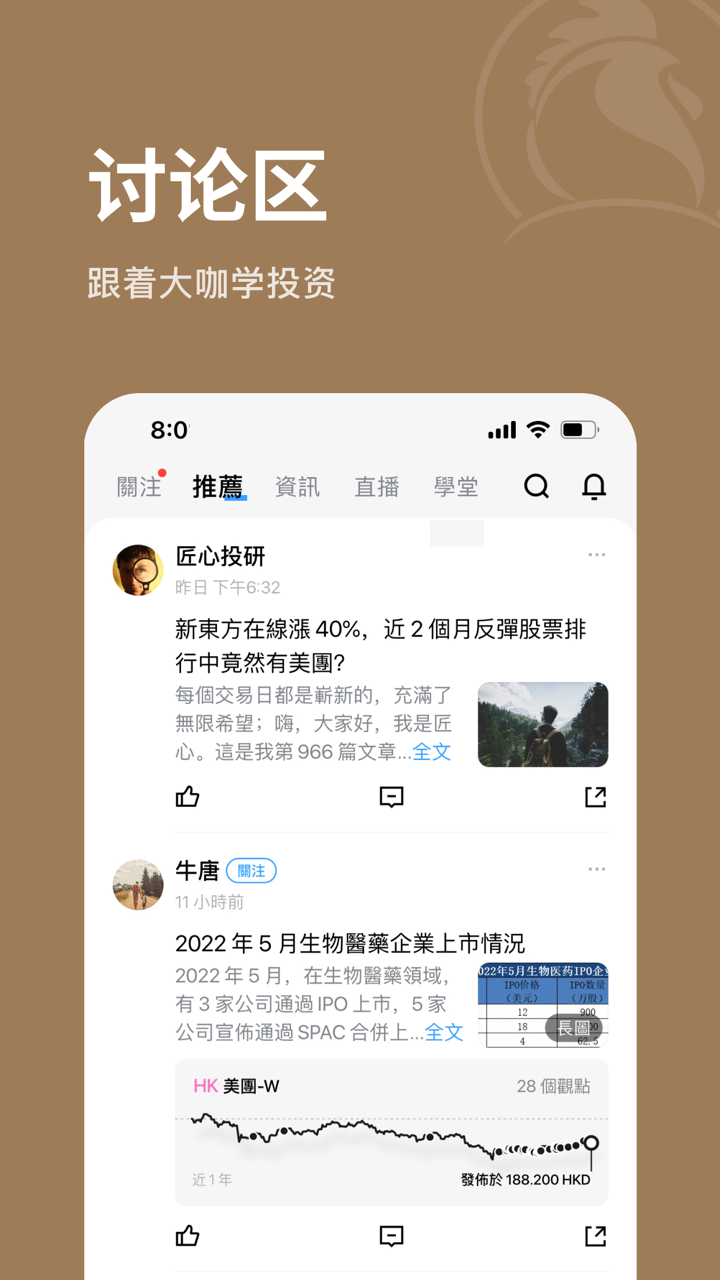Screen dimensions: 720x1280
Task: Open comments on 匠心投研's post
Action: tap(391, 797)
